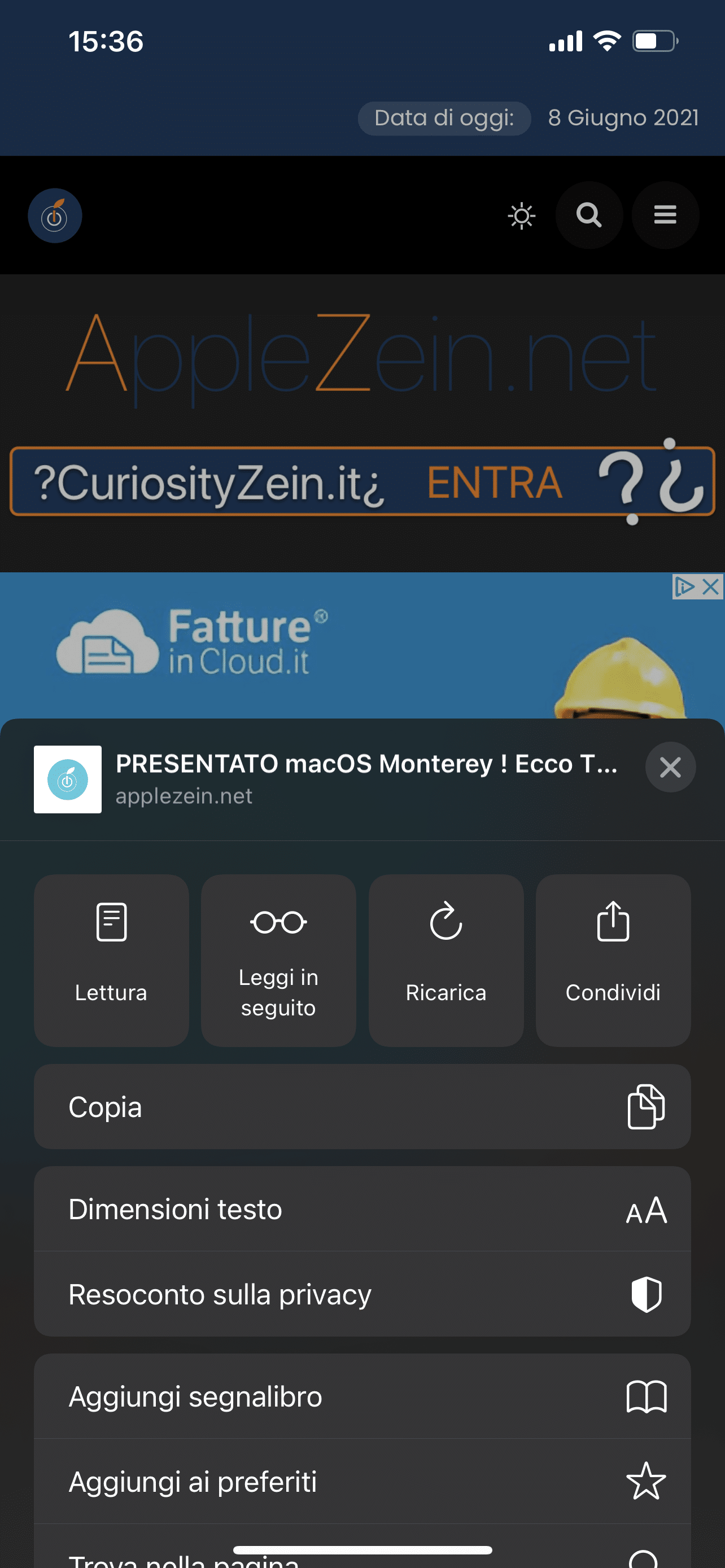Open Lettura reader mode
Viewport: 725px width, 1568px height.
tap(111, 960)
